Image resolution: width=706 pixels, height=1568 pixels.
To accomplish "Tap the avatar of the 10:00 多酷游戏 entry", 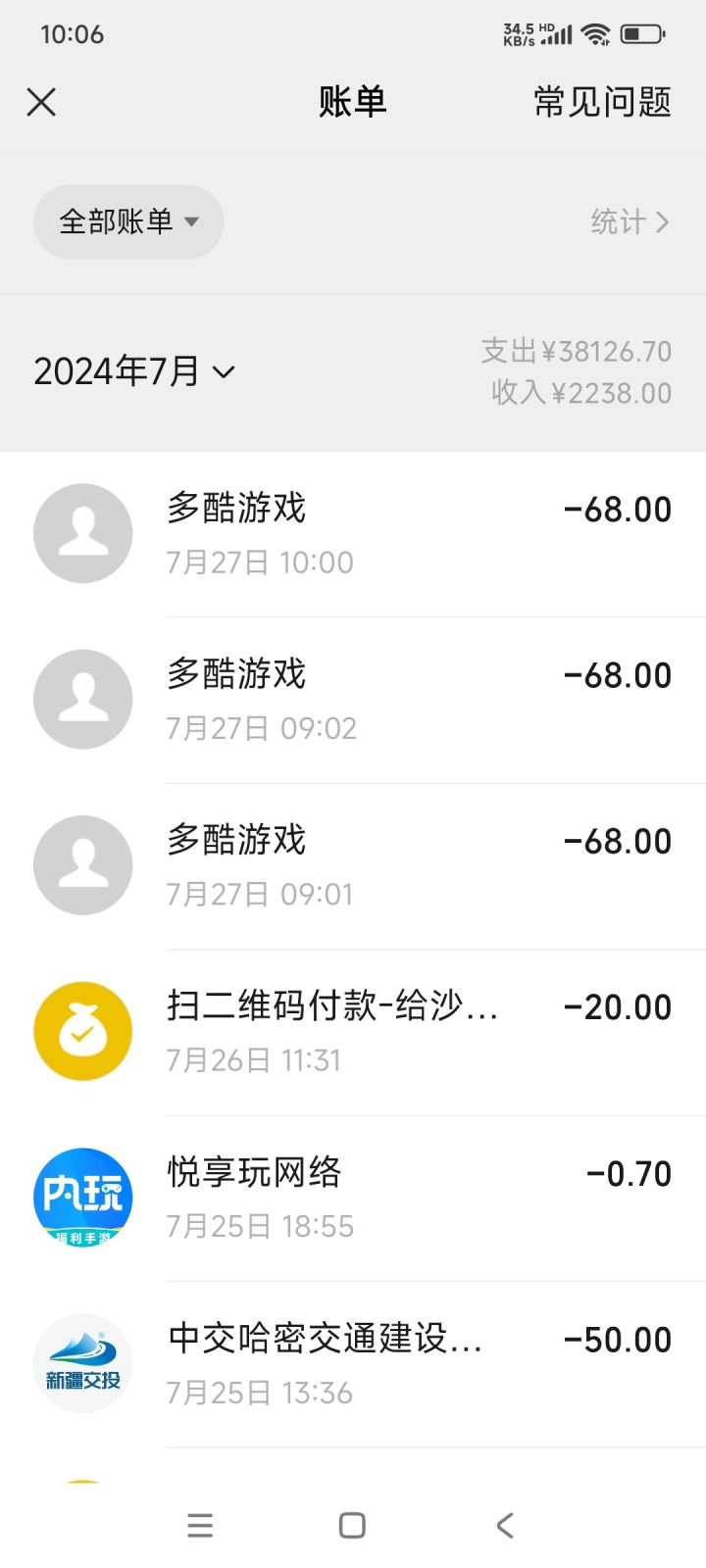I will pos(82,533).
